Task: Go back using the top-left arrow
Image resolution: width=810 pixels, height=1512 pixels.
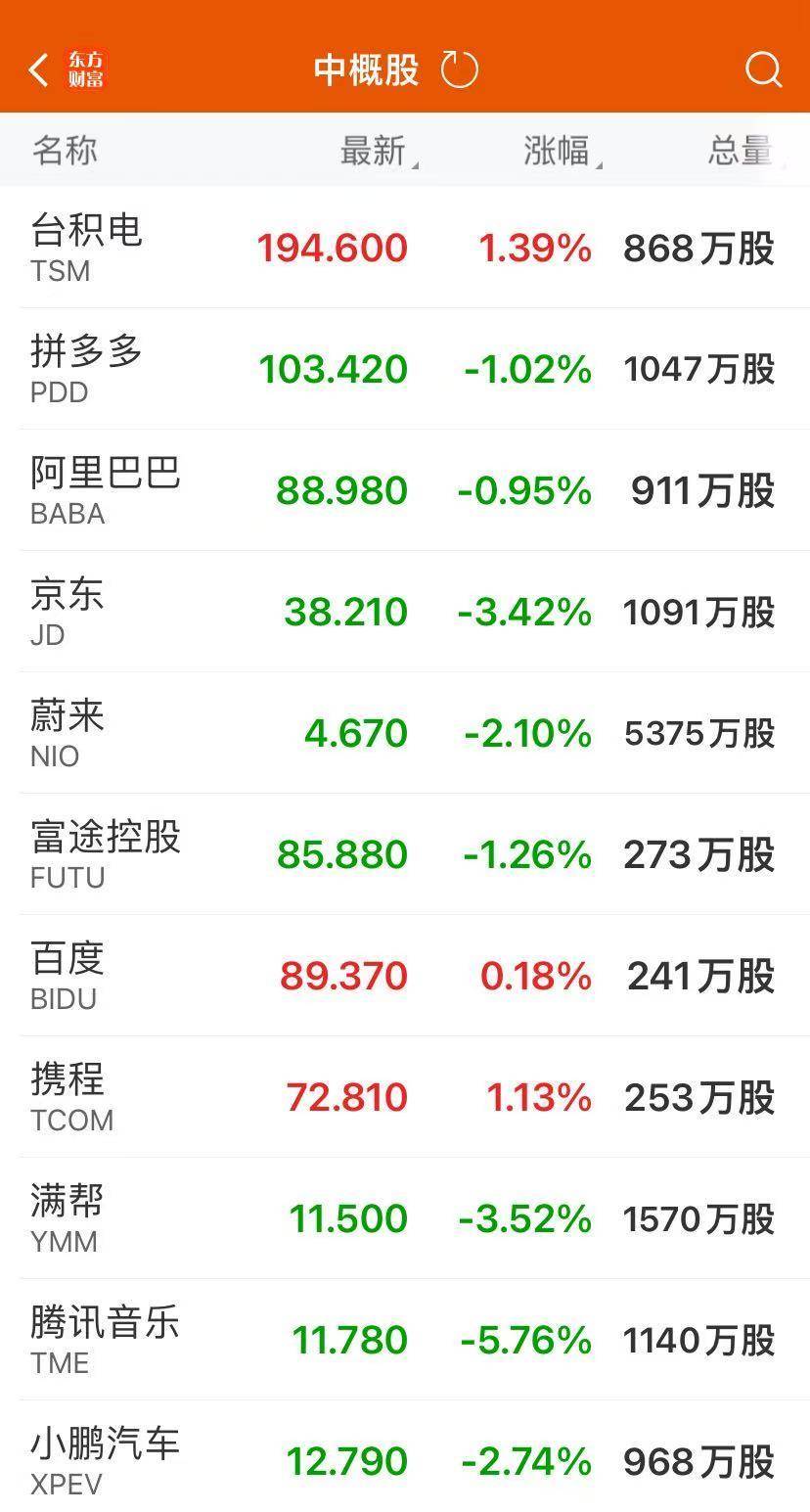Action: [39, 70]
